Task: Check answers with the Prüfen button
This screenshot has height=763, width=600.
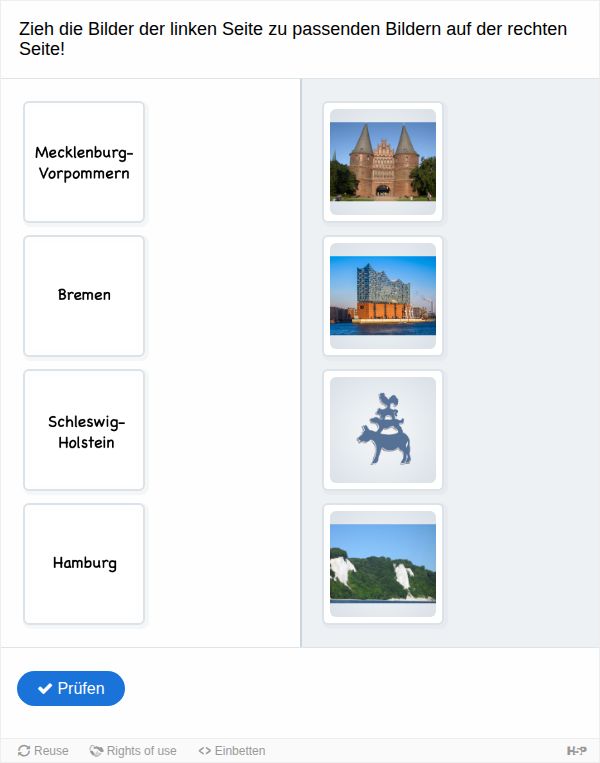Action: (x=71, y=688)
